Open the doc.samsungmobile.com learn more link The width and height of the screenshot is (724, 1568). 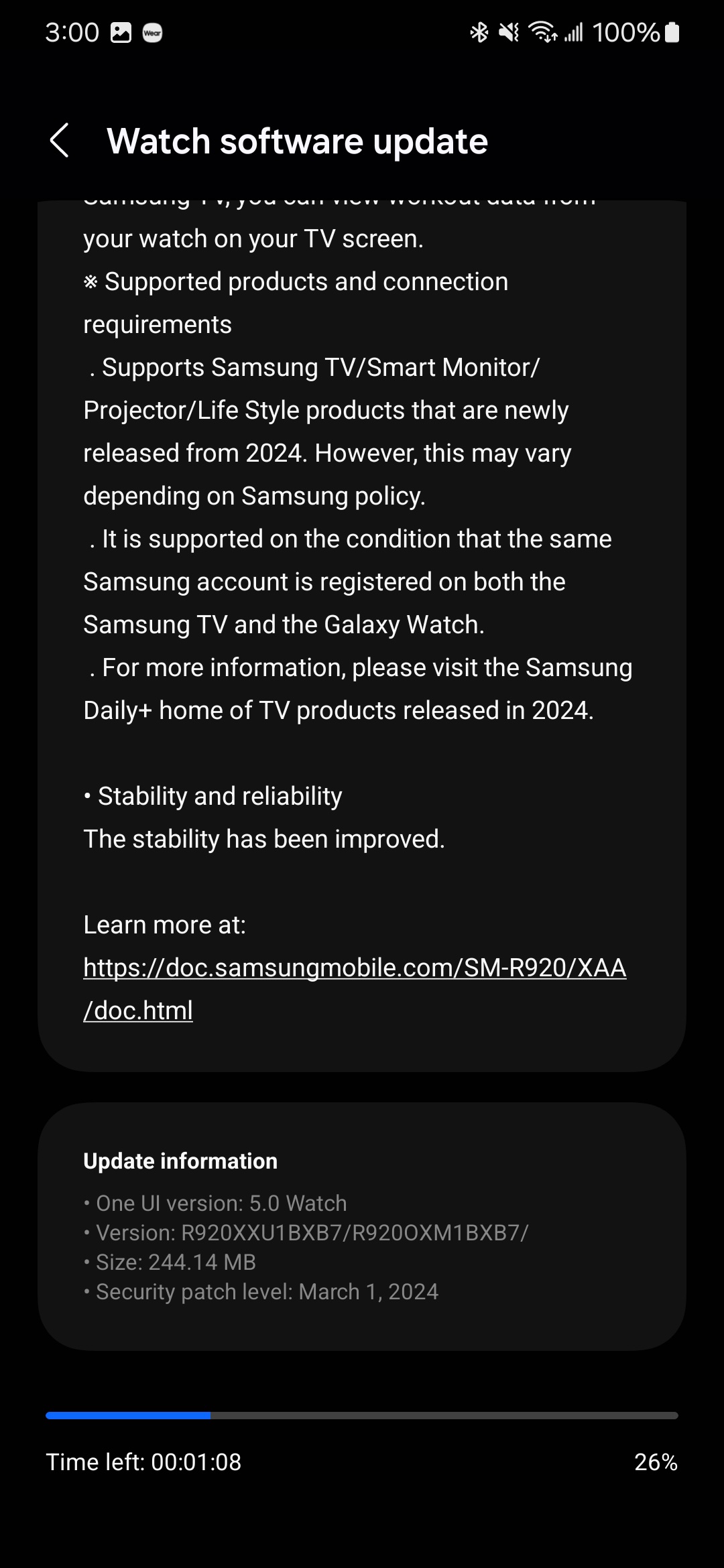(x=354, y=968)
